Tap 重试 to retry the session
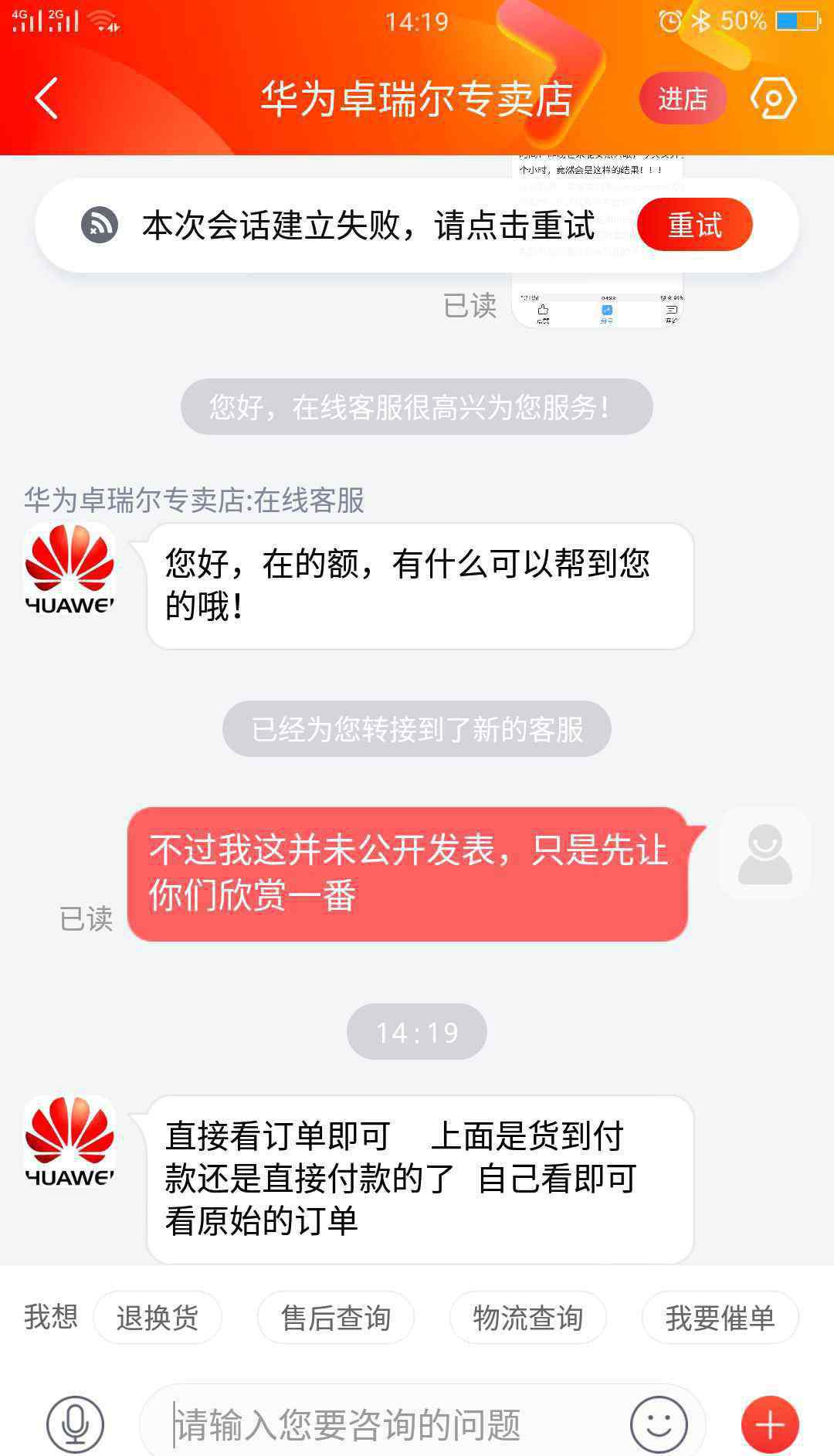The width and height of the screenshot is (834, 1456). (694, 226)
